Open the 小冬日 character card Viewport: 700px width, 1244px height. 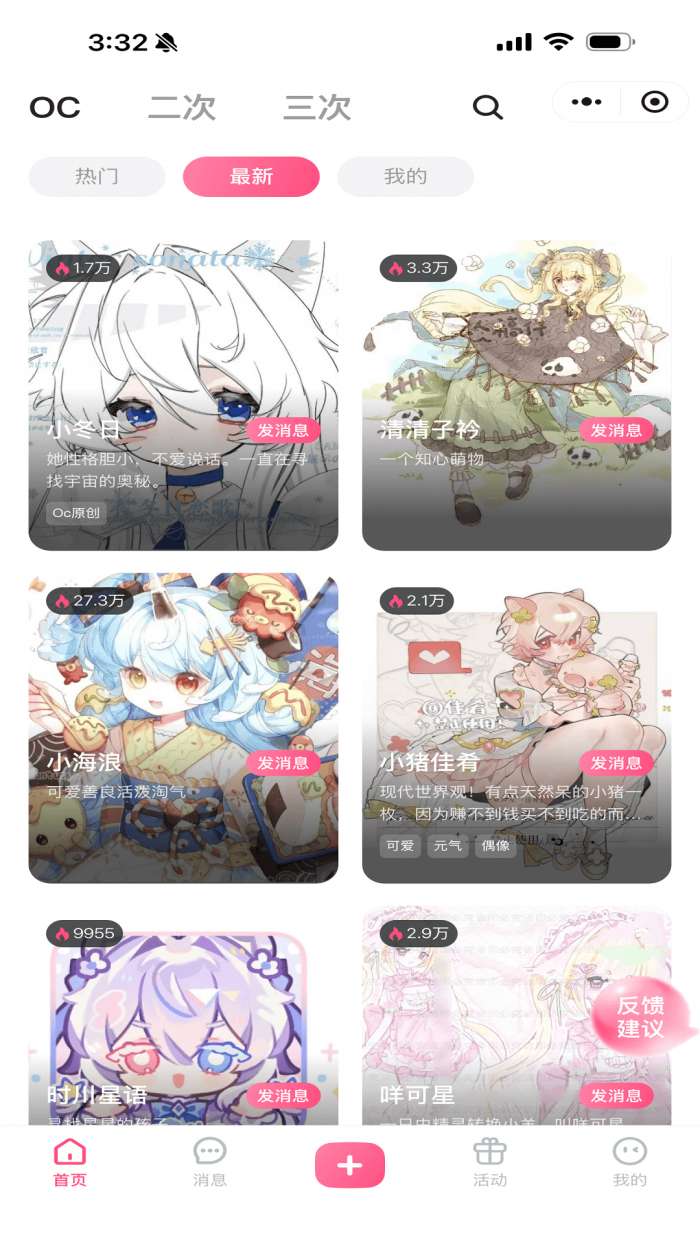click(x=183, y=395)
